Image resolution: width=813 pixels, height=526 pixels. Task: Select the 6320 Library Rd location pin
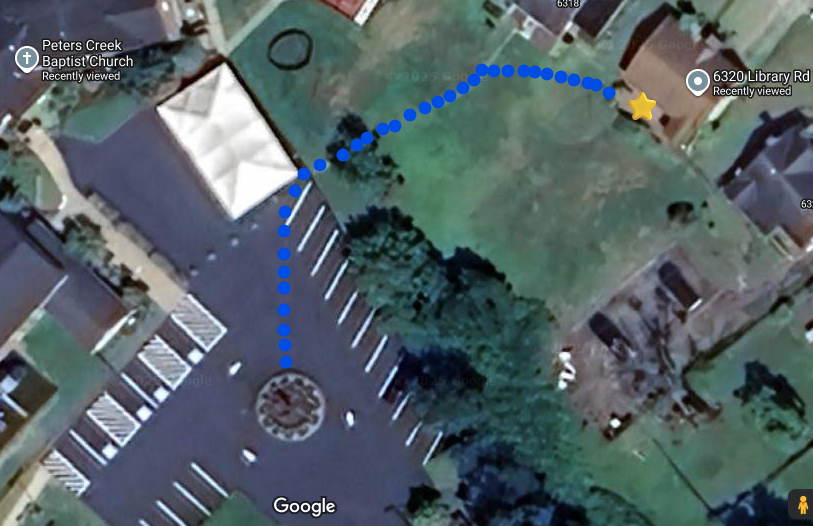tap(698, 82)
